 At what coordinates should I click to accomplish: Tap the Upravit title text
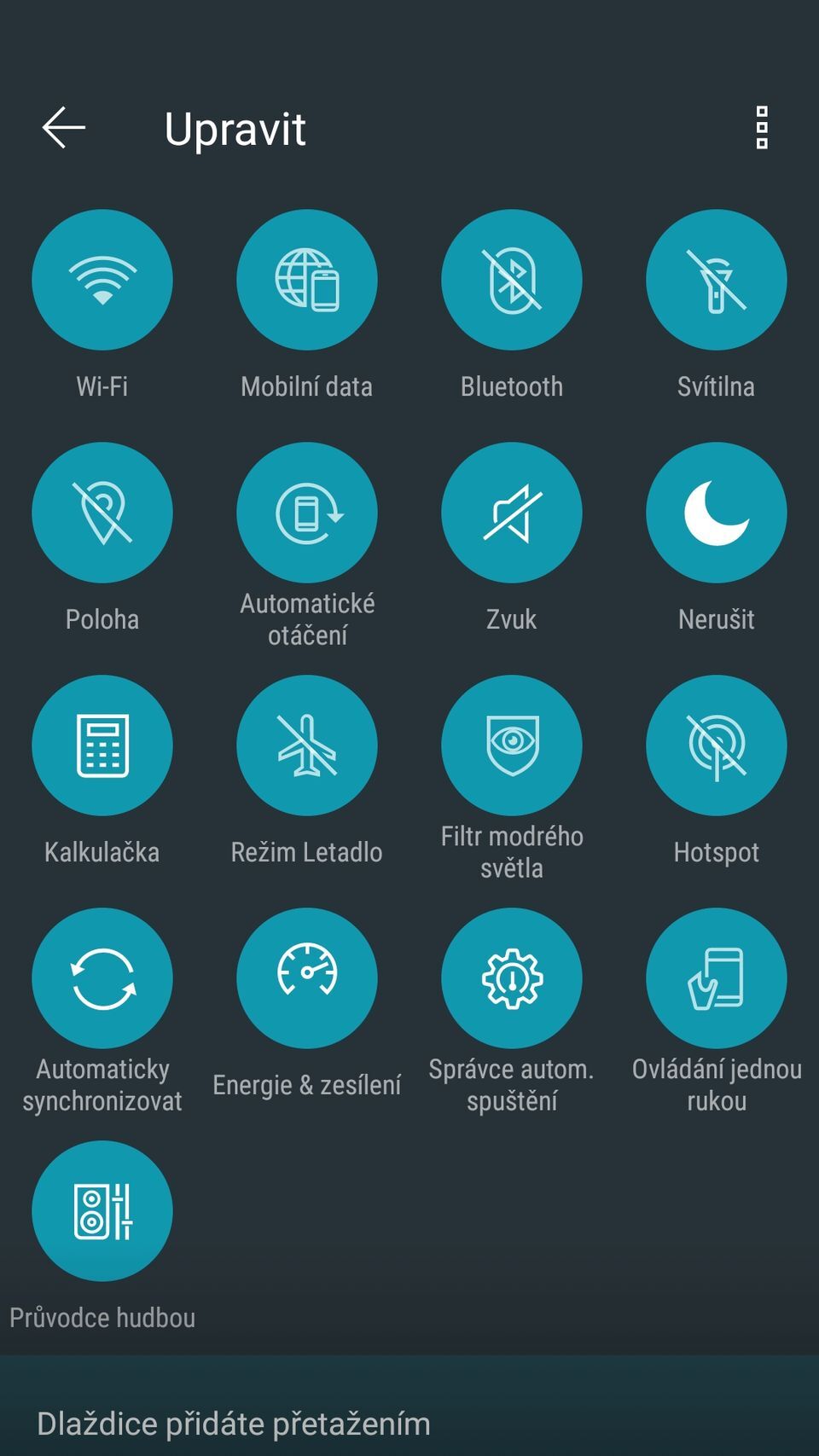[235, 130]
